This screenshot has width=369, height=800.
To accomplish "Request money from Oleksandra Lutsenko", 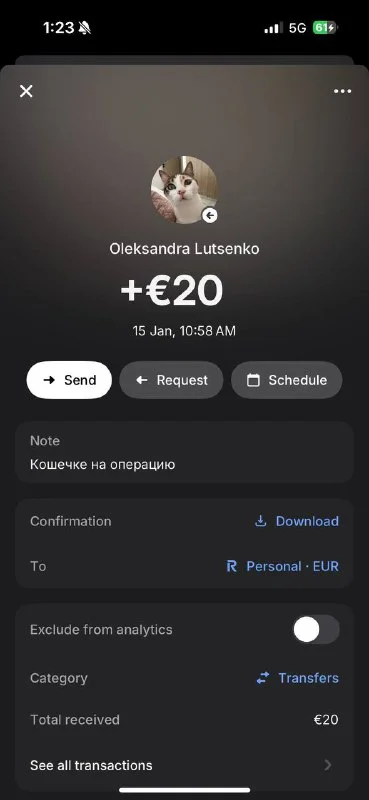I will pyautogui.click(x=171, y=380).
